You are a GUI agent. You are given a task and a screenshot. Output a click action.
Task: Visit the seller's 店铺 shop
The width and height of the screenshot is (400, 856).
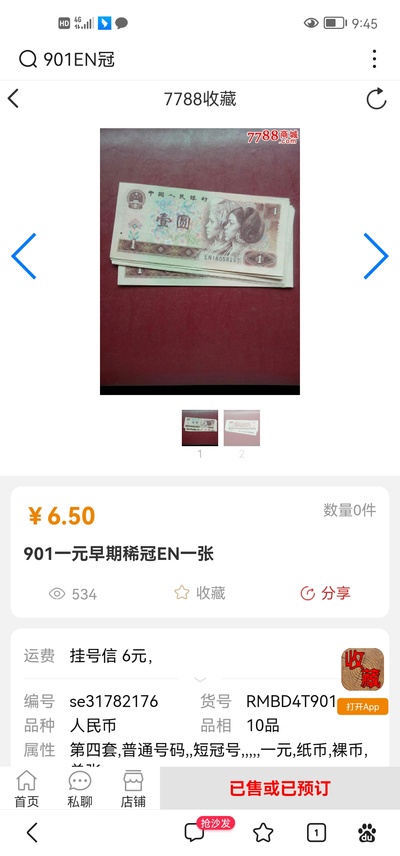coord(133,789)
